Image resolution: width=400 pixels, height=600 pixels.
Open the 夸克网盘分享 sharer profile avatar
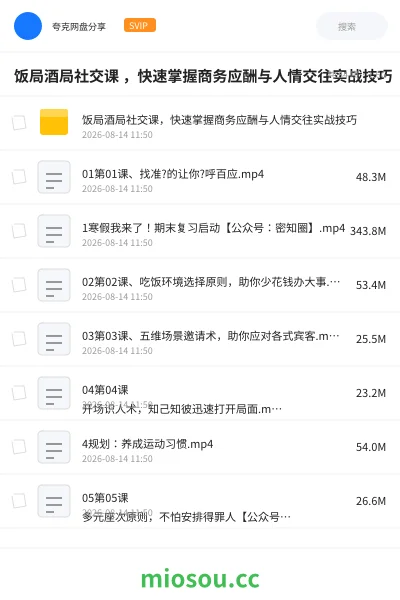pos(28,26)
